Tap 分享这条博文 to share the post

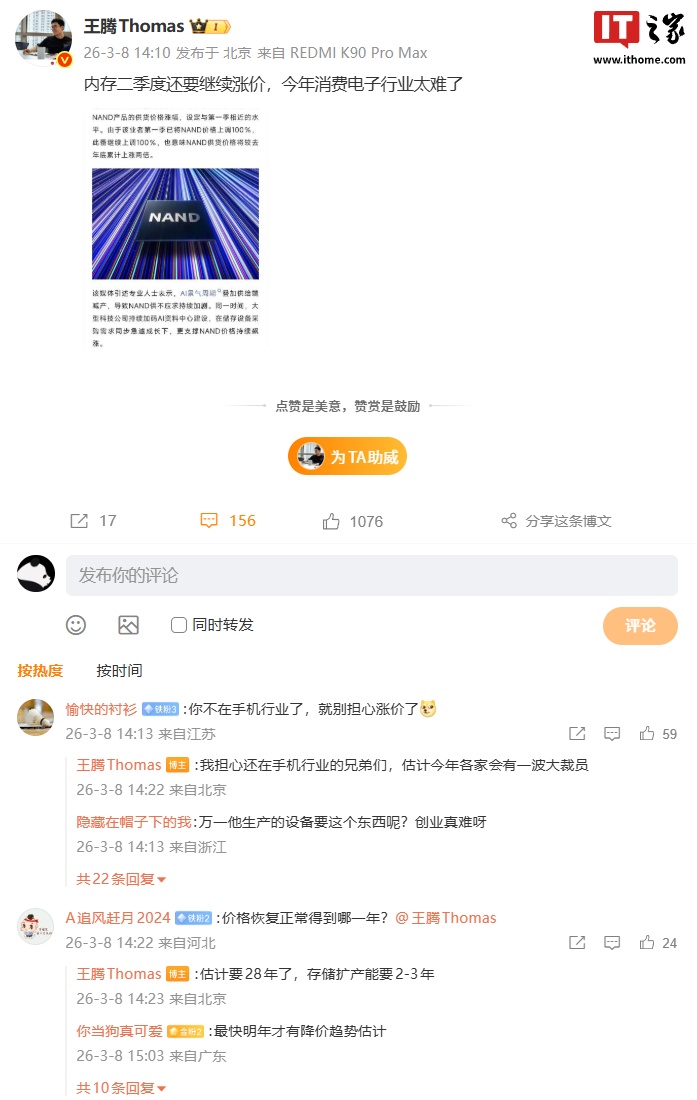[x=556, y=521]
